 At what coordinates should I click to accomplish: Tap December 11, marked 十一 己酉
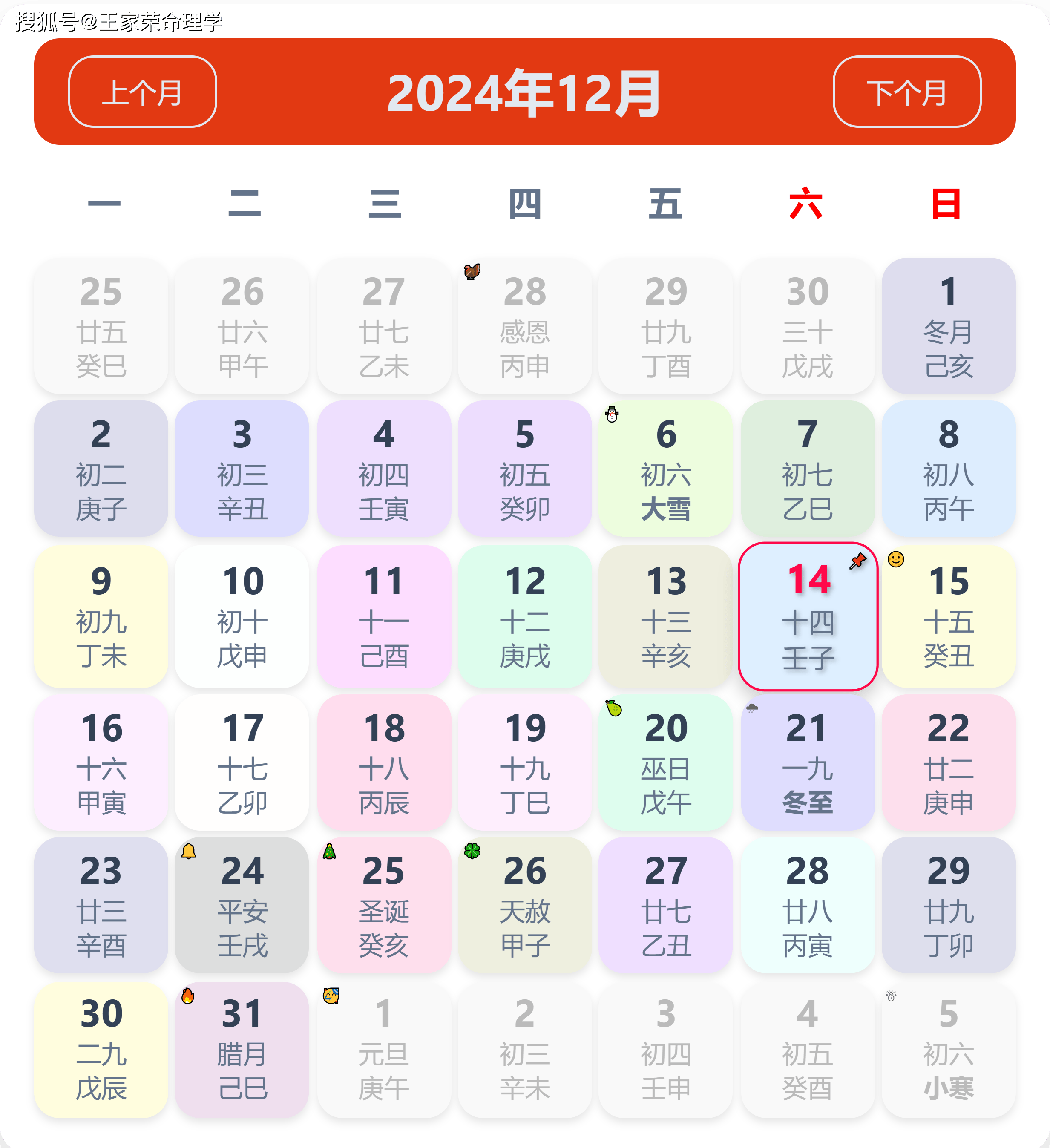coord(384,616)
